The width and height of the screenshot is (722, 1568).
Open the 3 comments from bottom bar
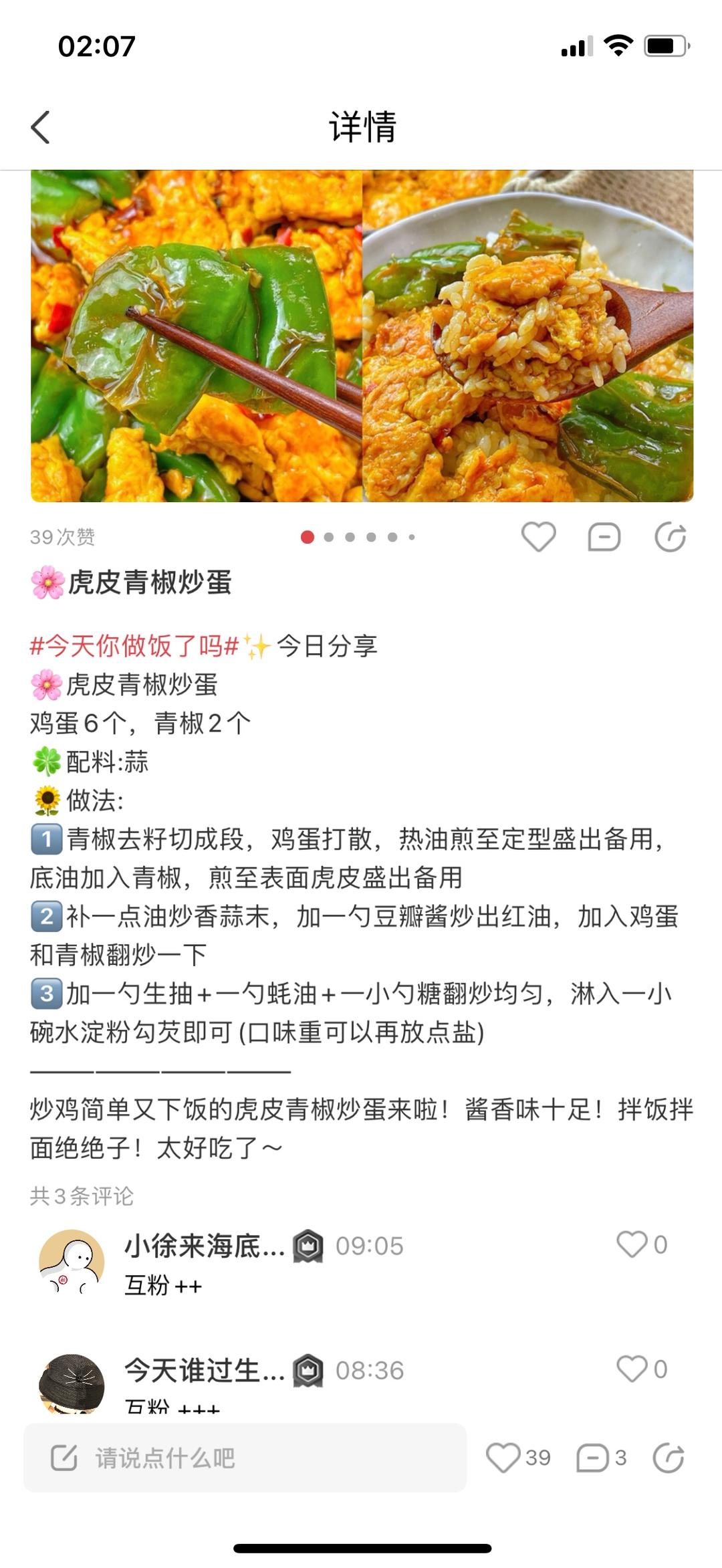point(593,1458)
